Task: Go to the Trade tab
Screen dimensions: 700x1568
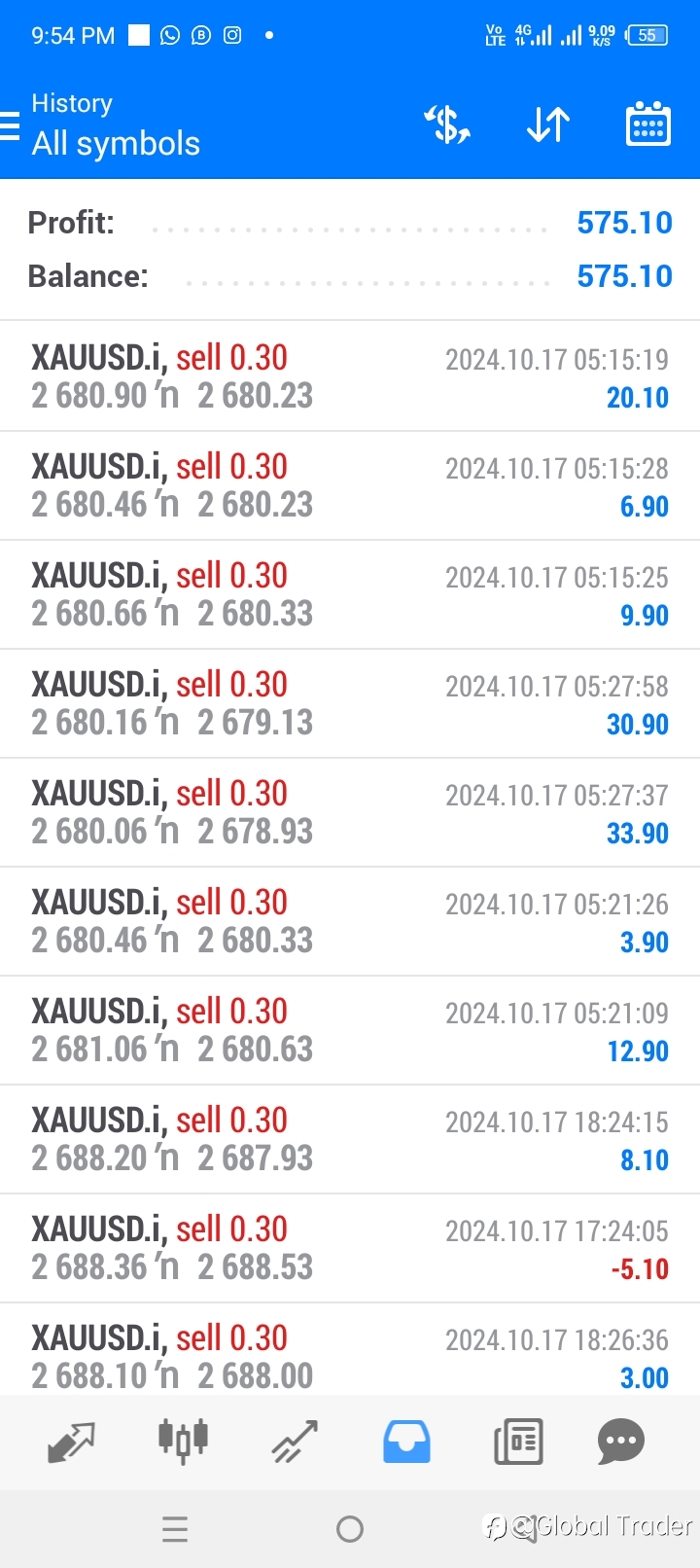Action: [x=295, y=1442]
